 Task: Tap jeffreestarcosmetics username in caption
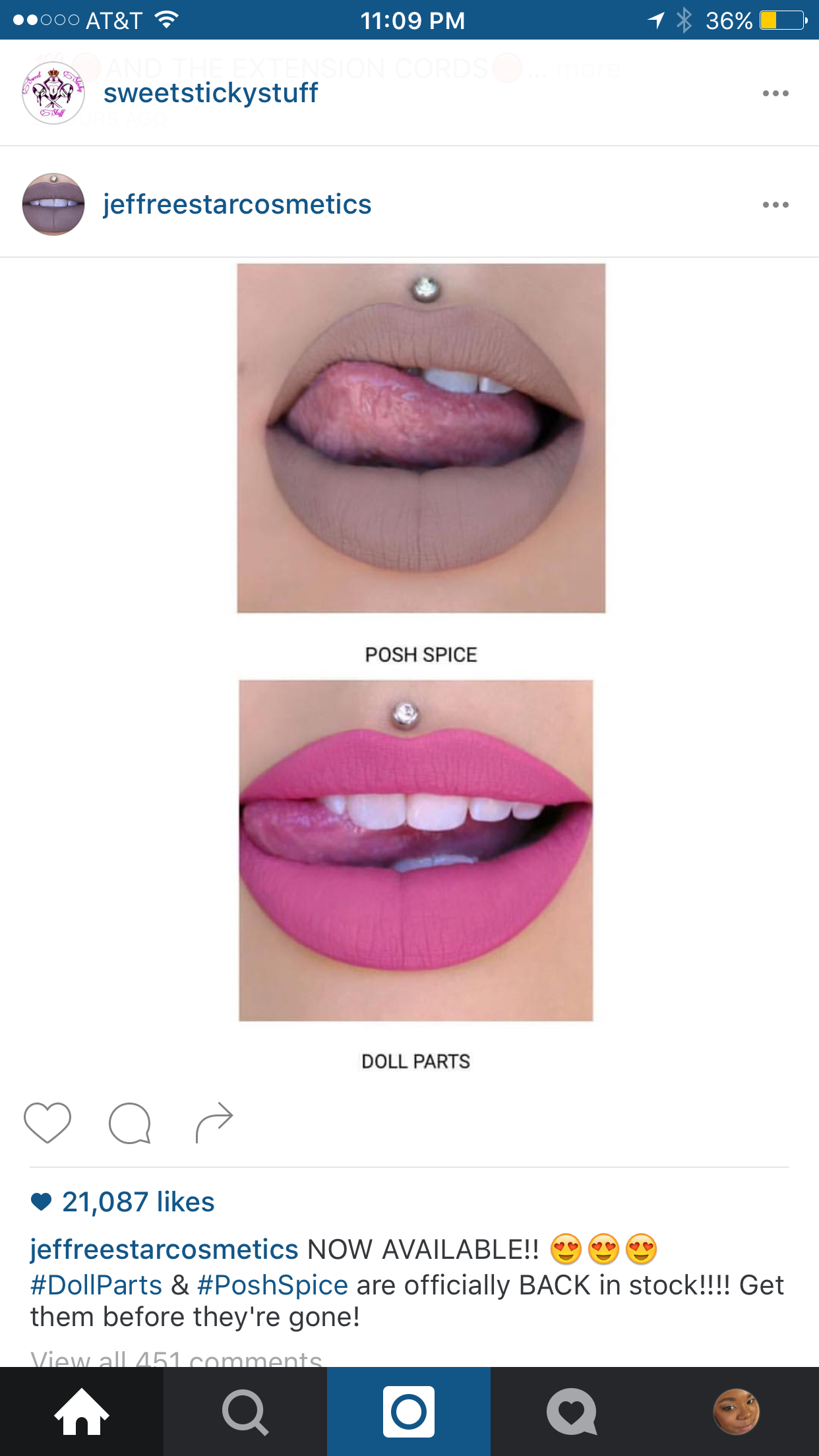click(164, 1250)
